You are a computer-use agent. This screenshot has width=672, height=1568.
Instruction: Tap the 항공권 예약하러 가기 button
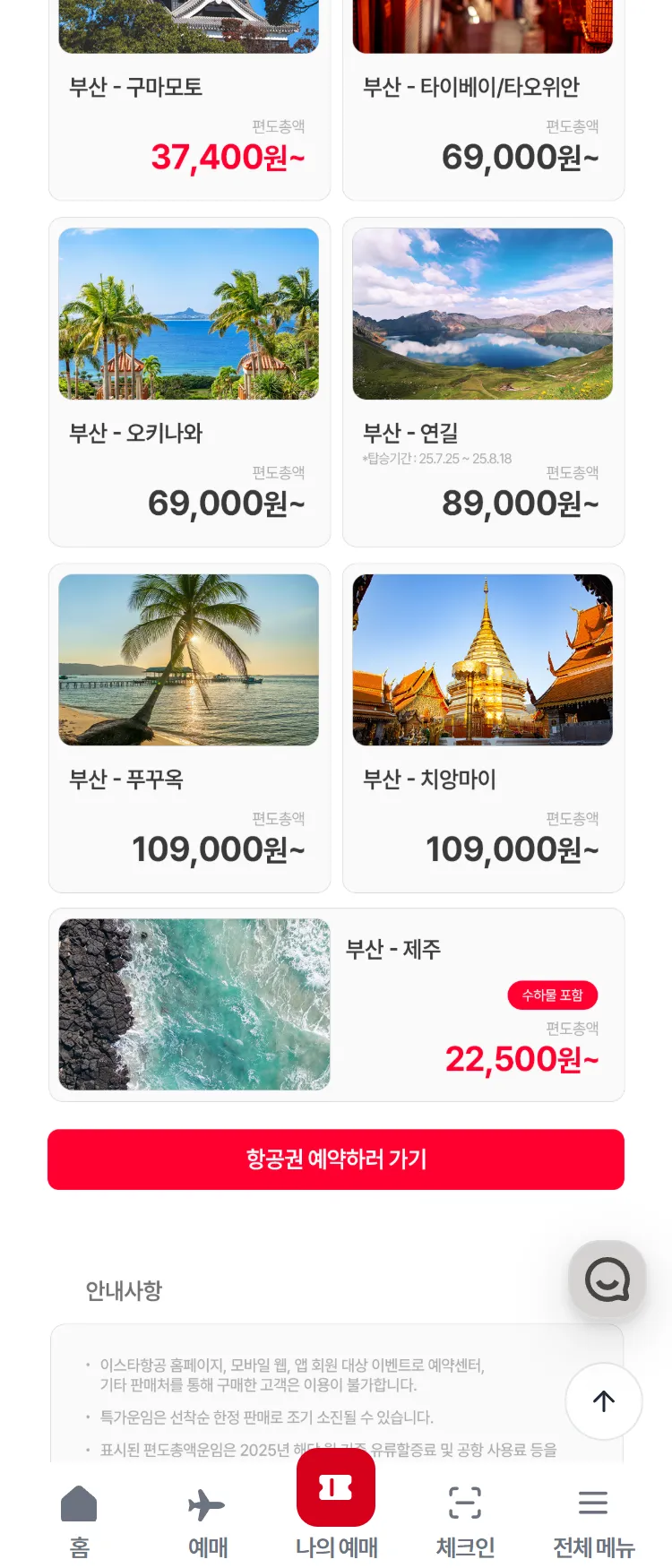pos(336,1159)
